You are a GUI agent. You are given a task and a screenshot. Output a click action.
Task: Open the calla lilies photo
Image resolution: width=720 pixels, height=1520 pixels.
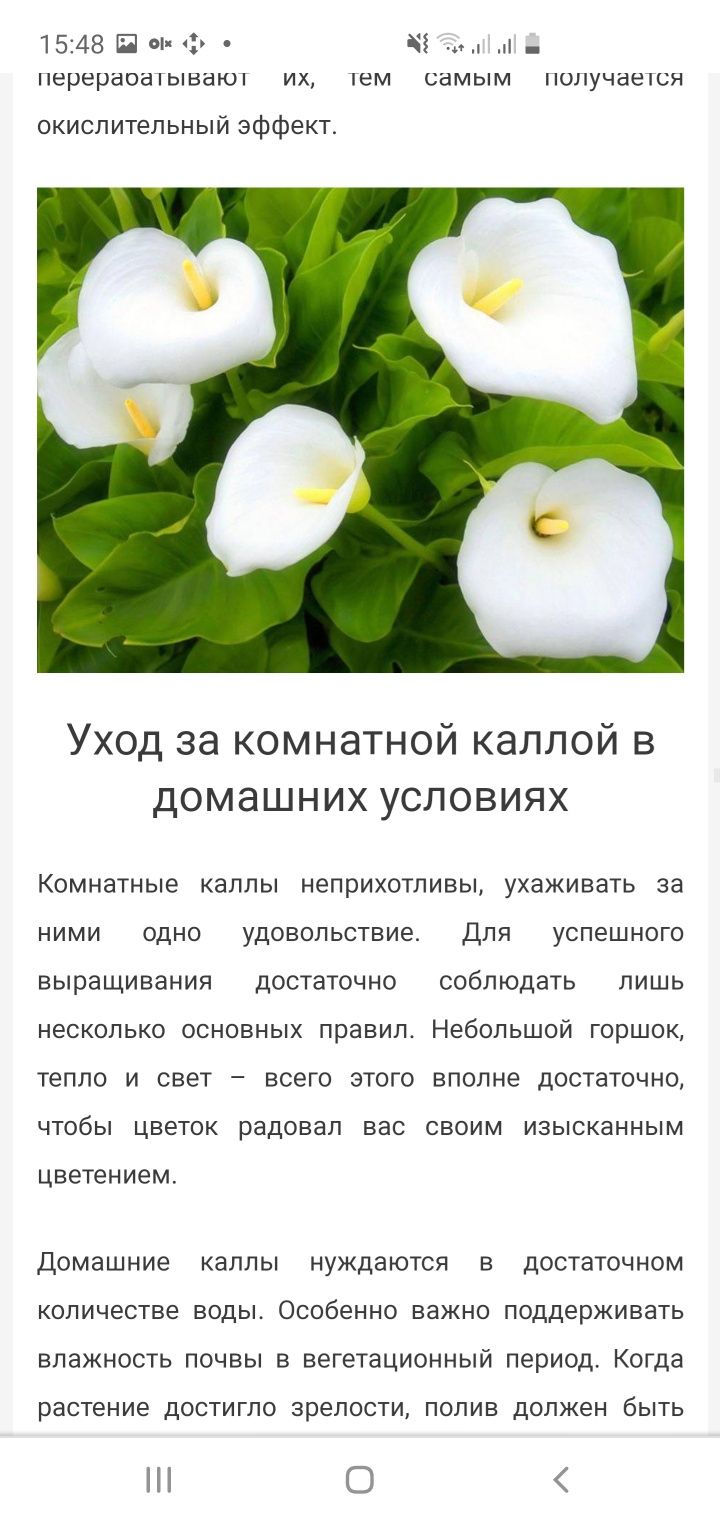pyautogui.click(x=360, y=430)
